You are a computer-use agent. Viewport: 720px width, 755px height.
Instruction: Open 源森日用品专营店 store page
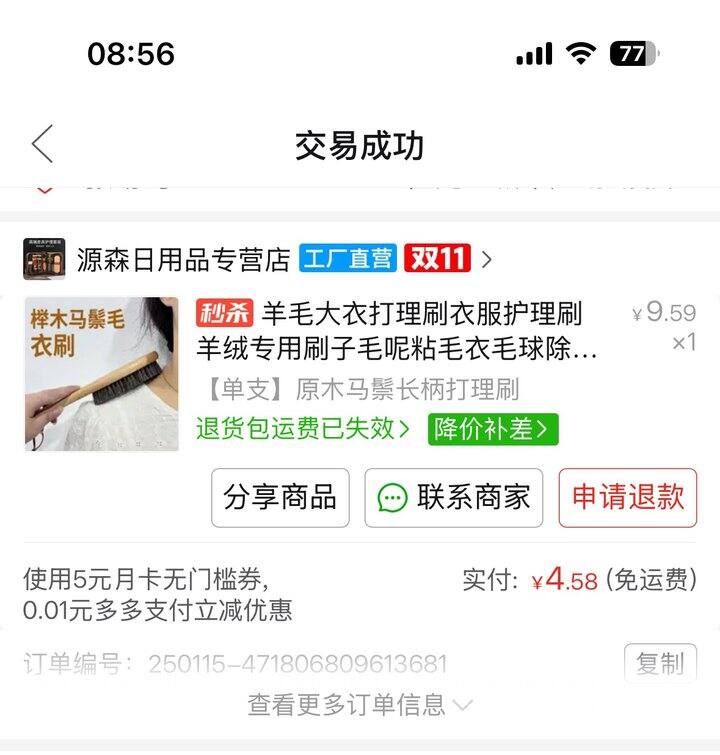point(183,260)
